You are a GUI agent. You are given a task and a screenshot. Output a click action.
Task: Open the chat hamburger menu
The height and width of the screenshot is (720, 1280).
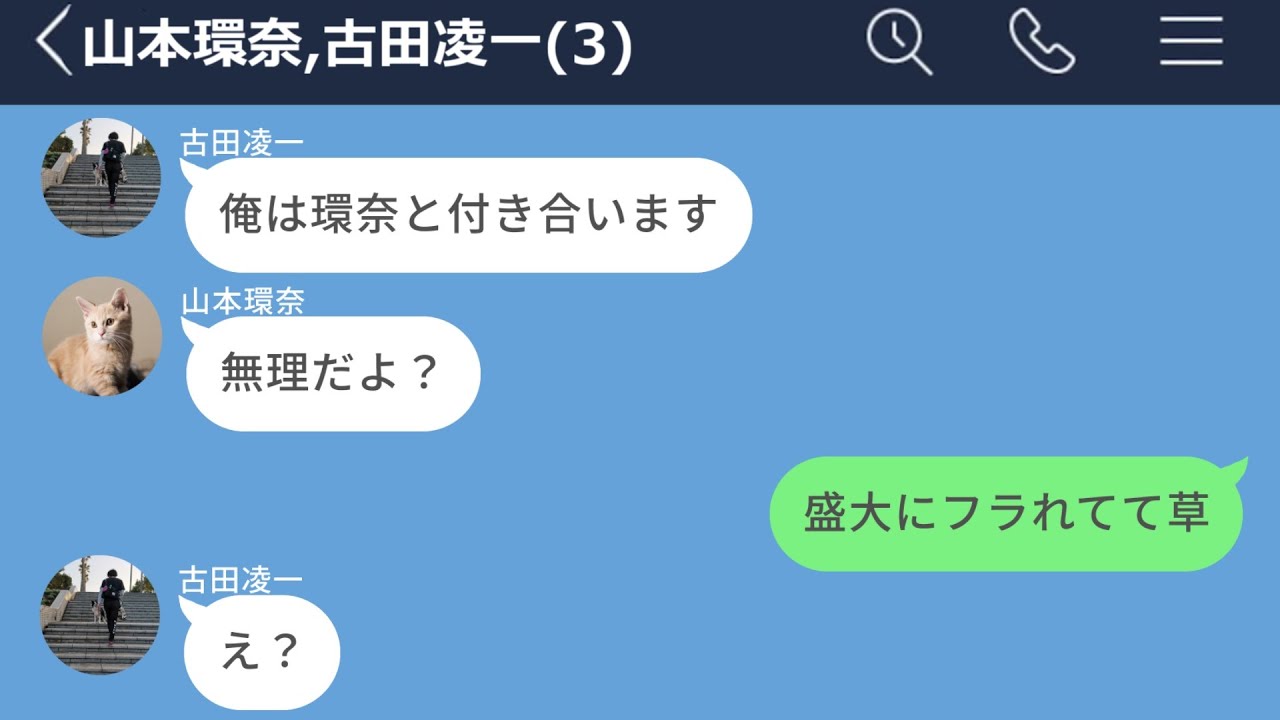coord(1191,43)
